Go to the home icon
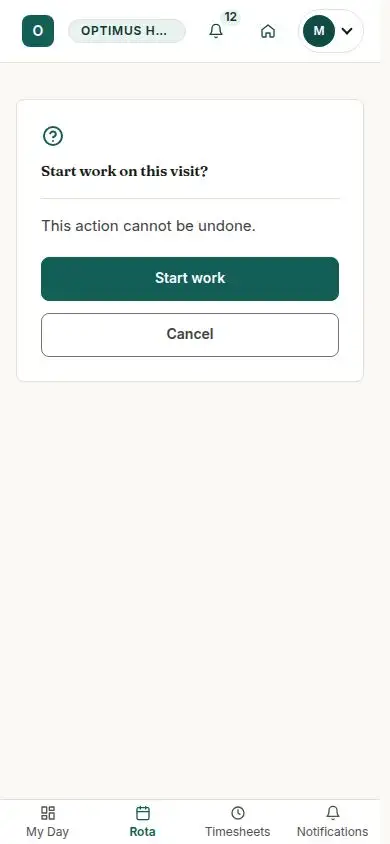 click(267, 31)
